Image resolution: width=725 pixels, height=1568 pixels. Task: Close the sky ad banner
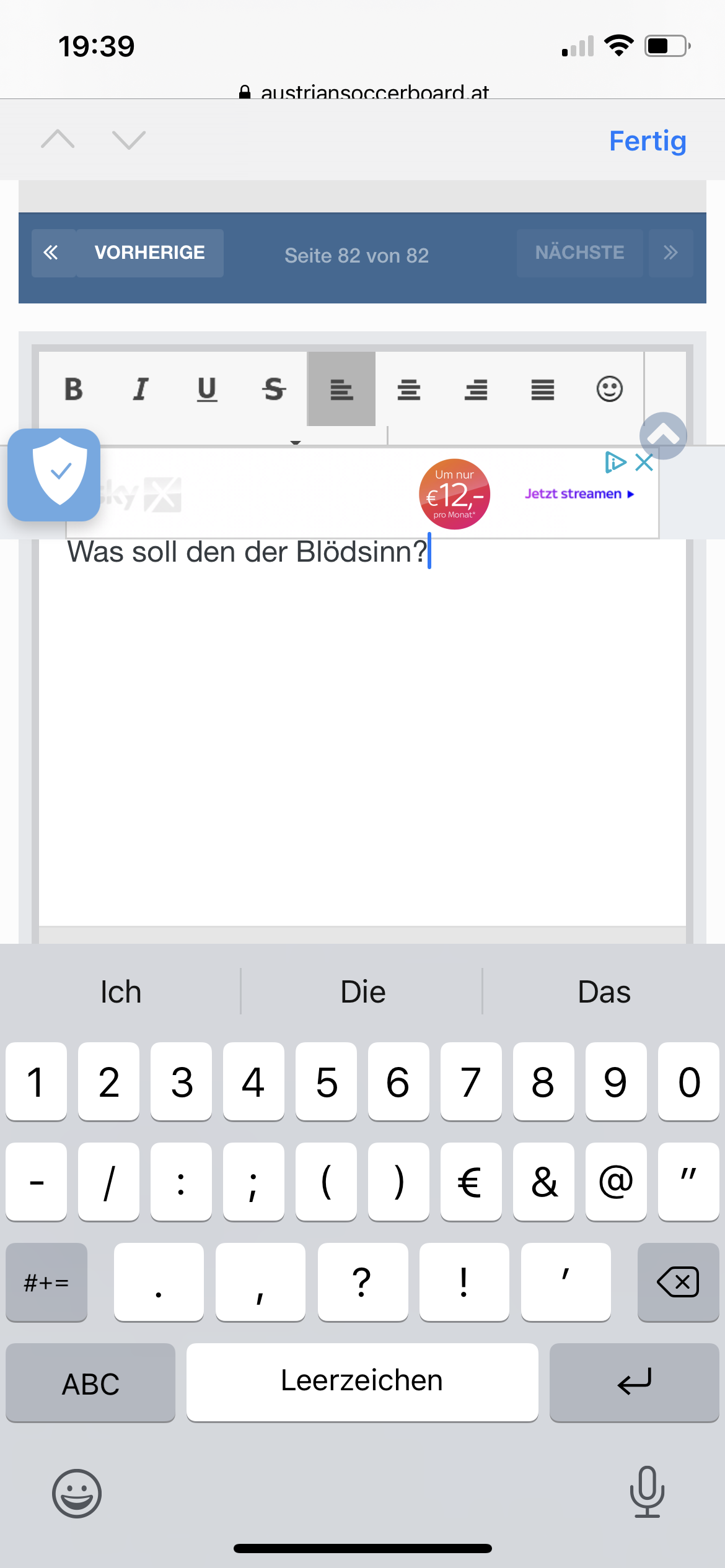point(644,462)
